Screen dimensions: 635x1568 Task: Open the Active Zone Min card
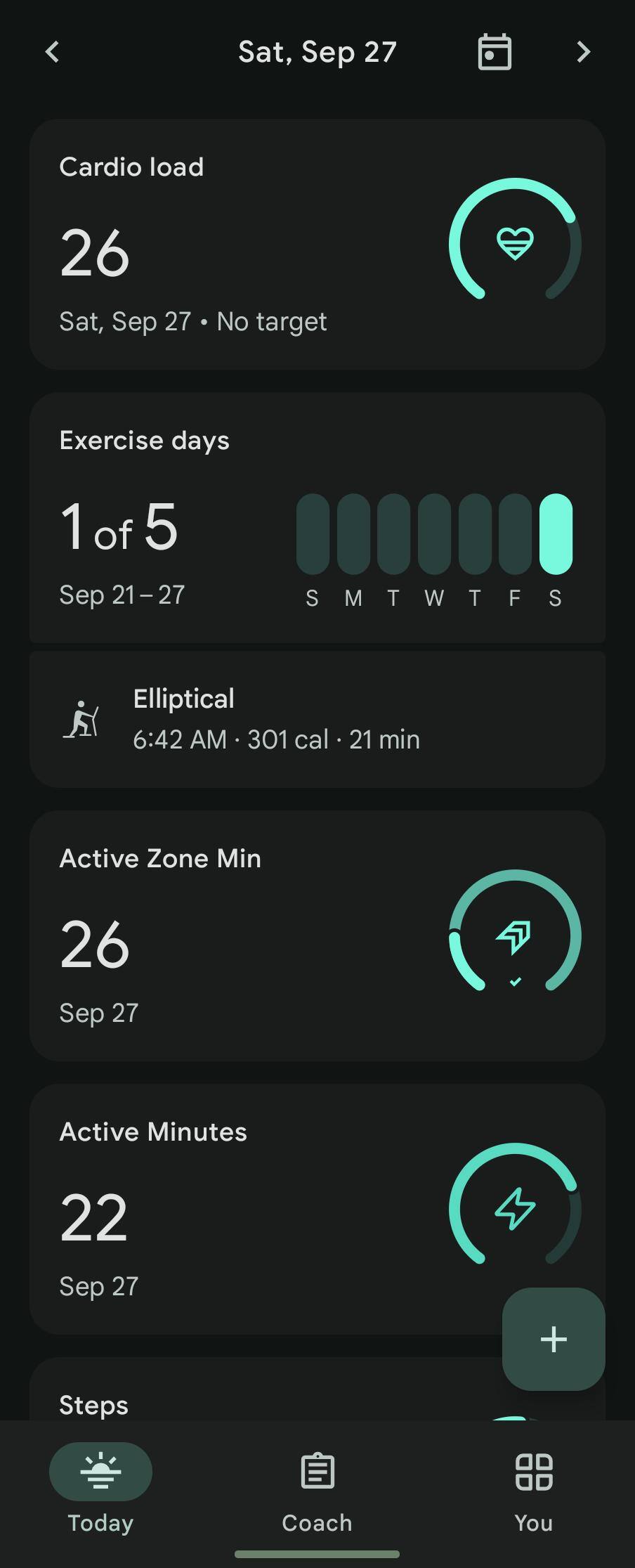pos(317,935)
